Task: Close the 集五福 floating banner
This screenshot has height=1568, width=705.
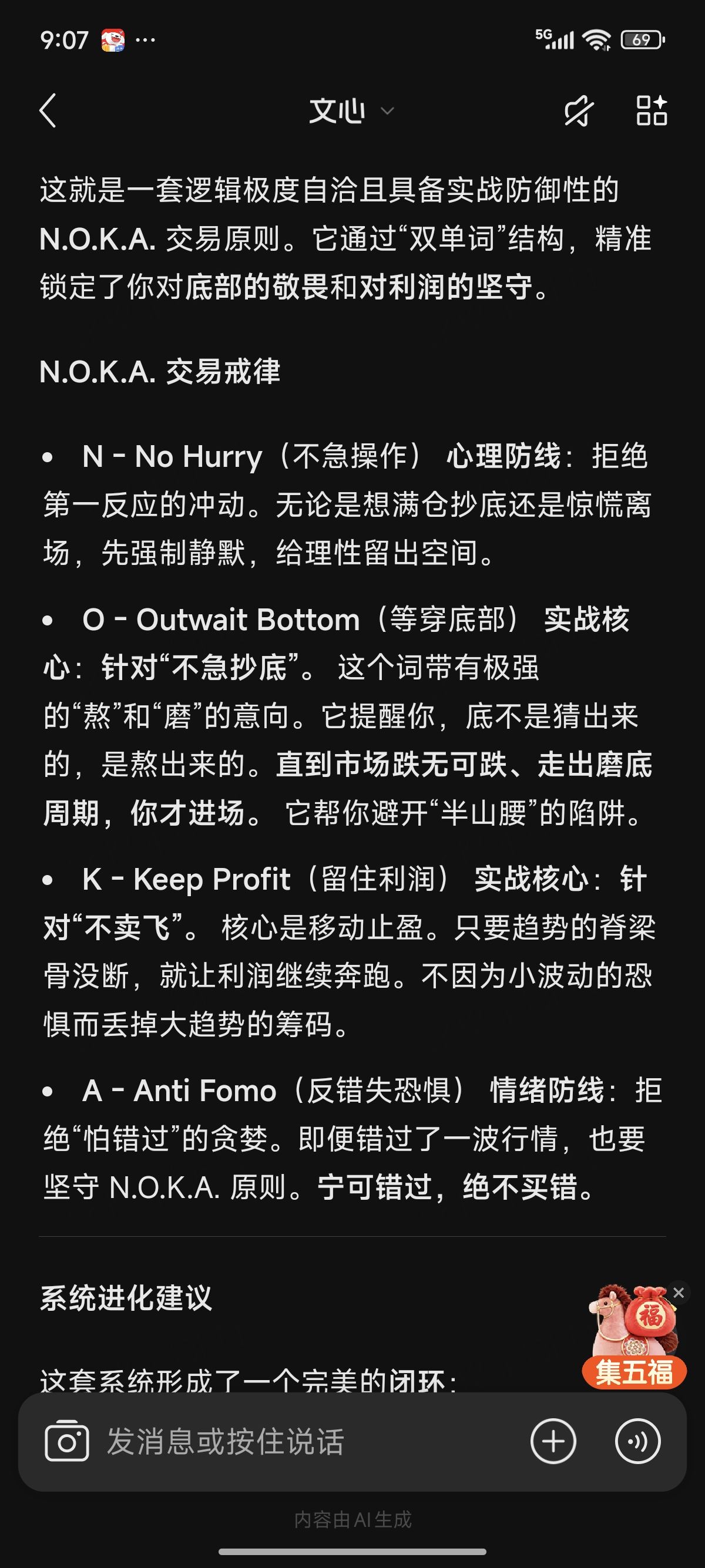Action: 678,1293
